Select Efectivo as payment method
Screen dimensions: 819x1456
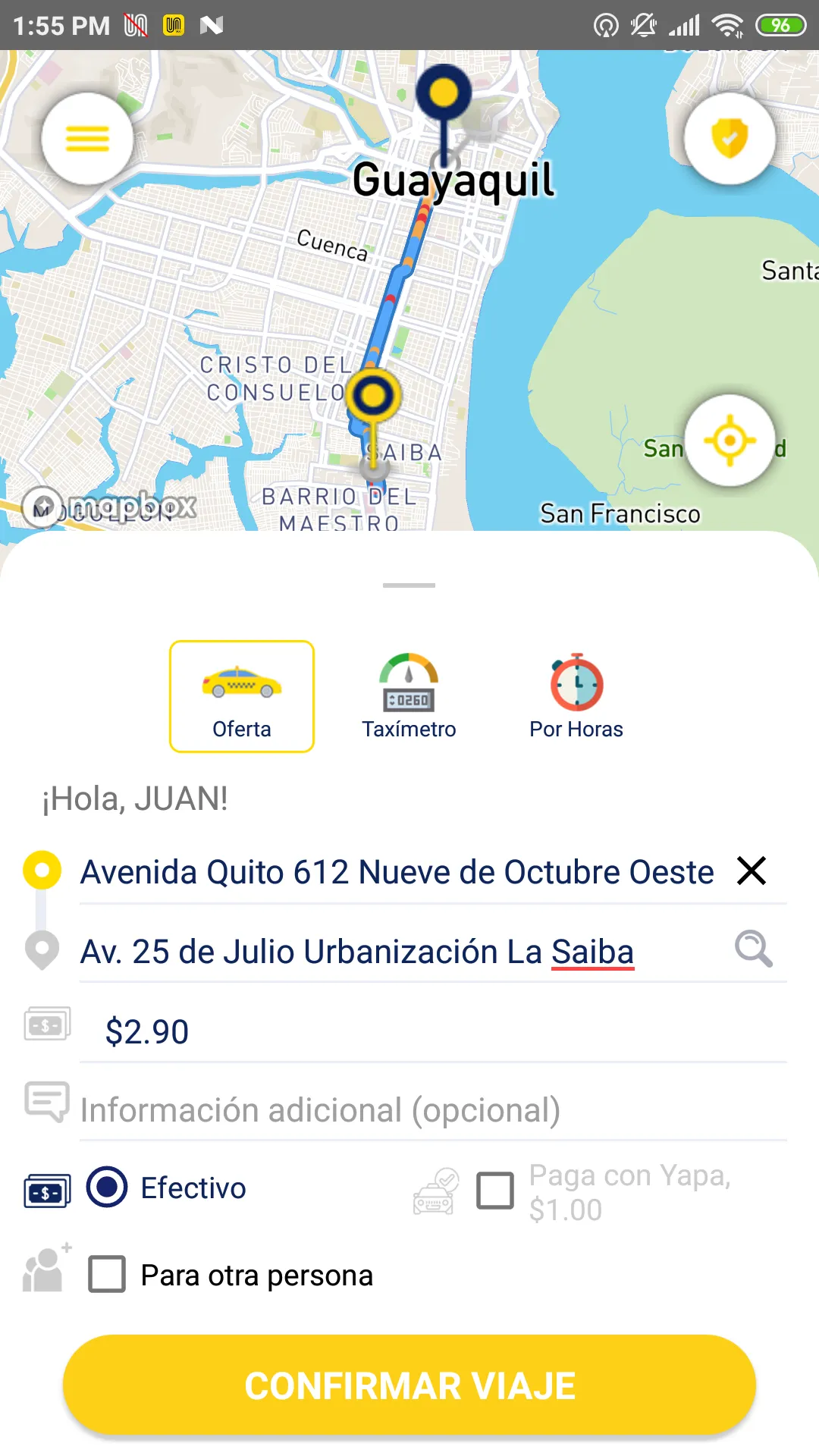coord(108,1188)
